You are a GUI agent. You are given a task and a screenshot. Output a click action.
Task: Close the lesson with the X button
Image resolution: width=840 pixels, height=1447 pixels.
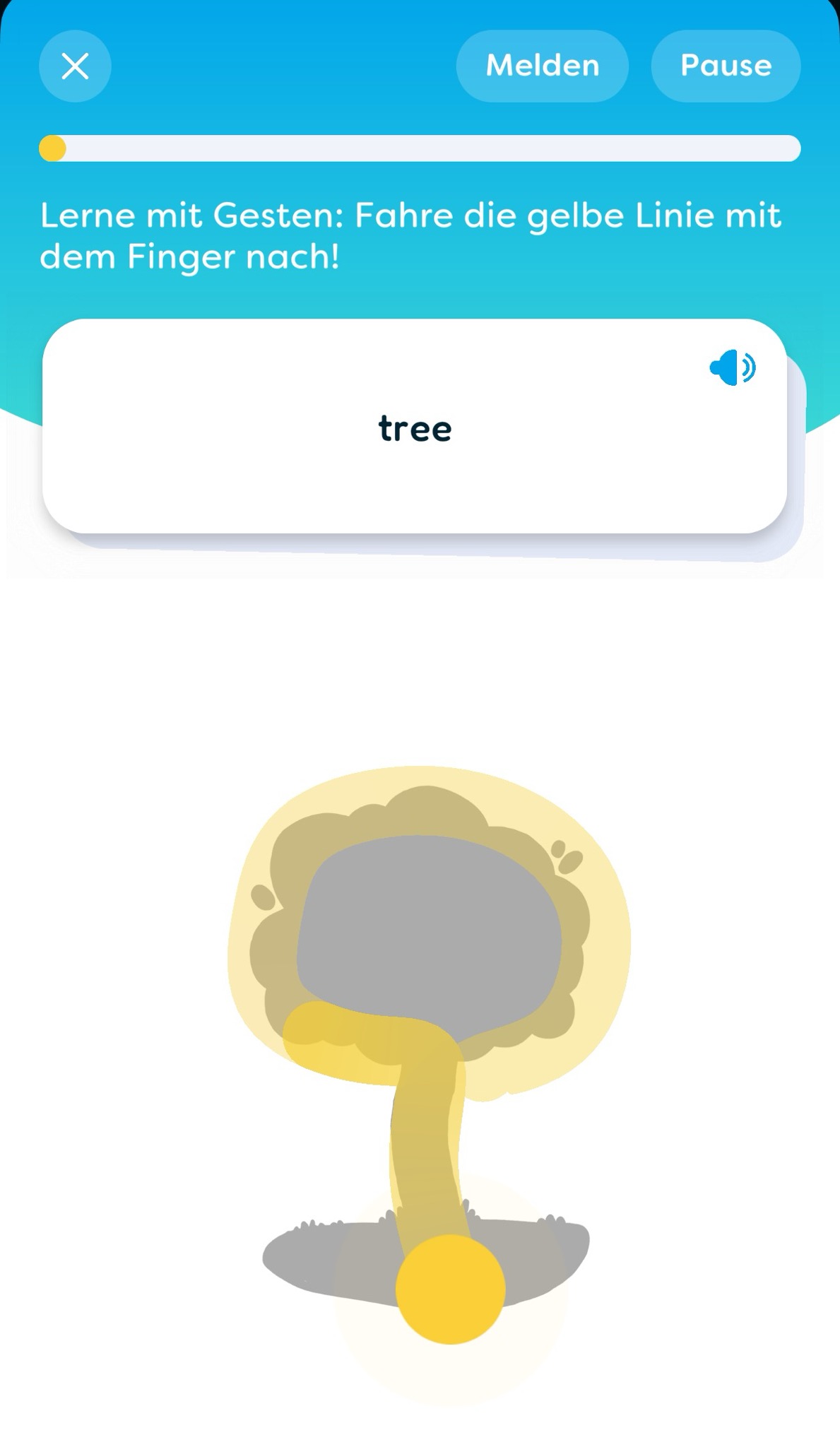point(75,66)
